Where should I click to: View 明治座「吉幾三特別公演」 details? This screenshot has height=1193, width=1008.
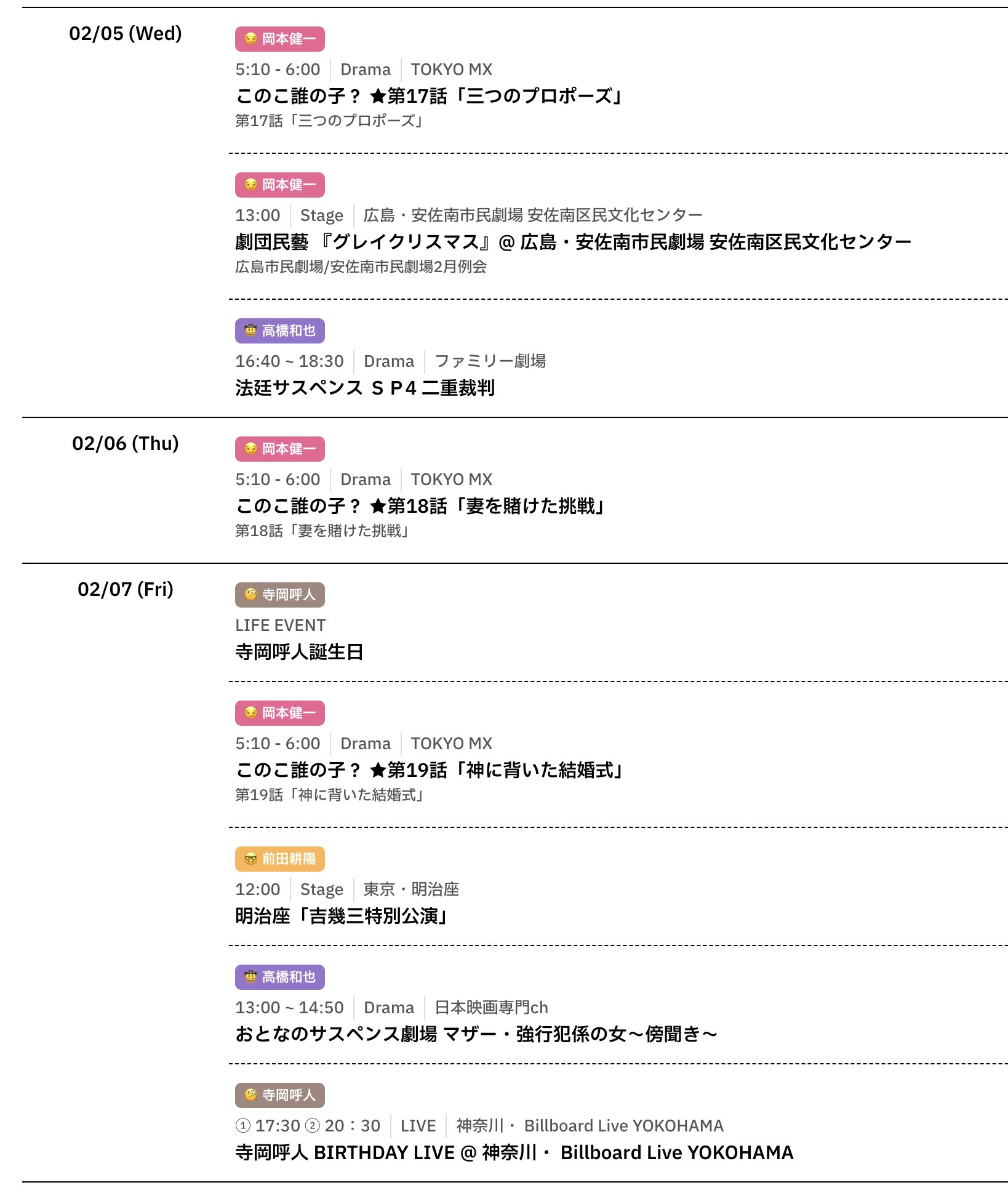(342, 916)
